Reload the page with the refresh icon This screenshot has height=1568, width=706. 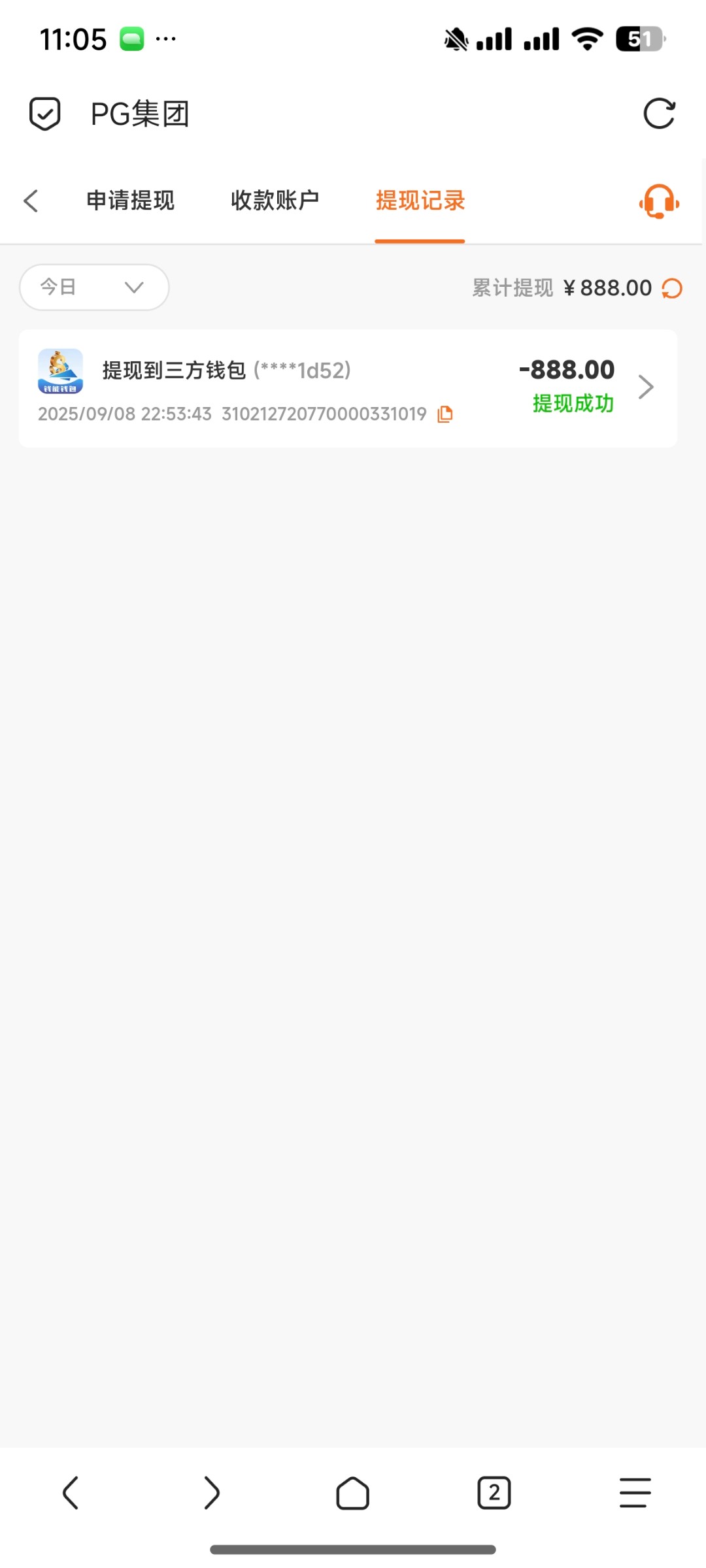[658, 114]
